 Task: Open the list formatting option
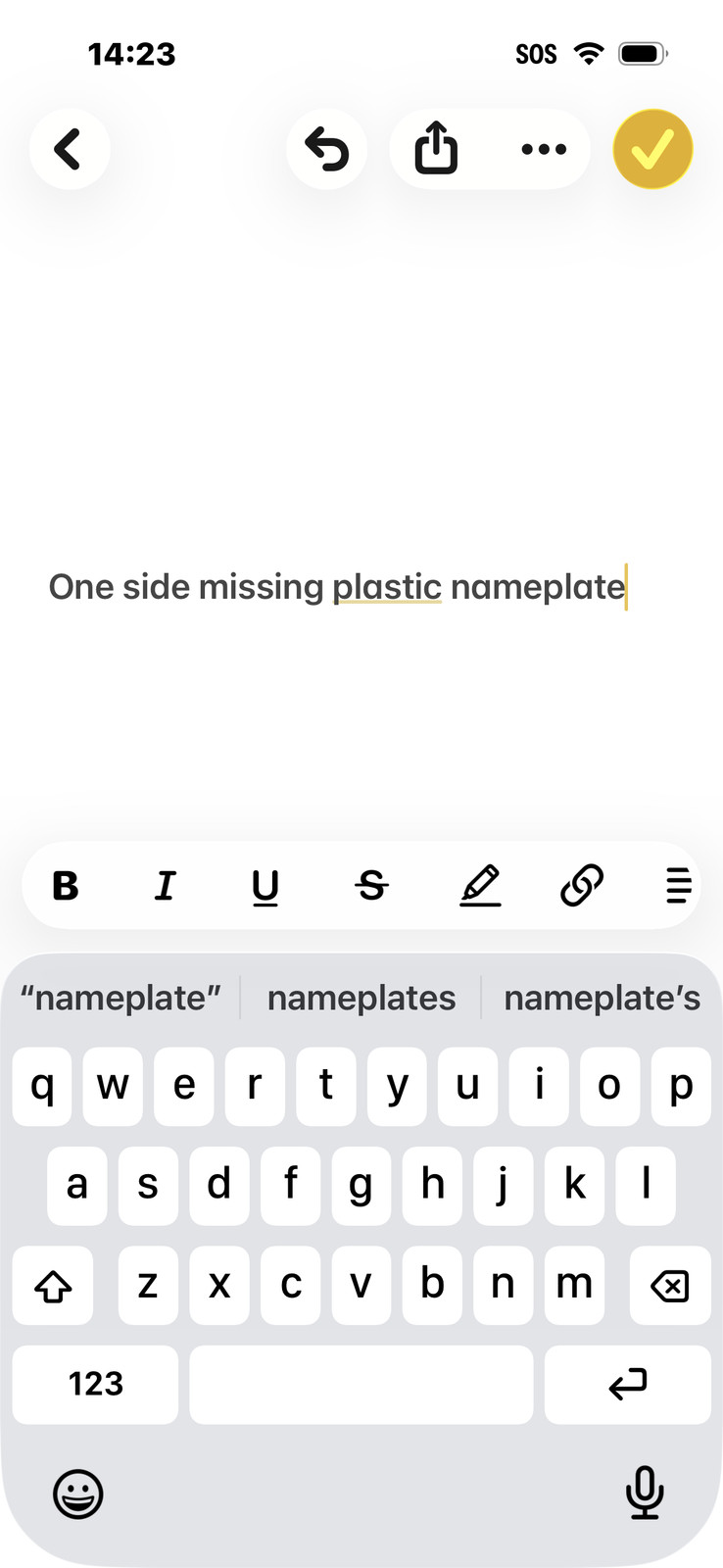tap(678, 886)
